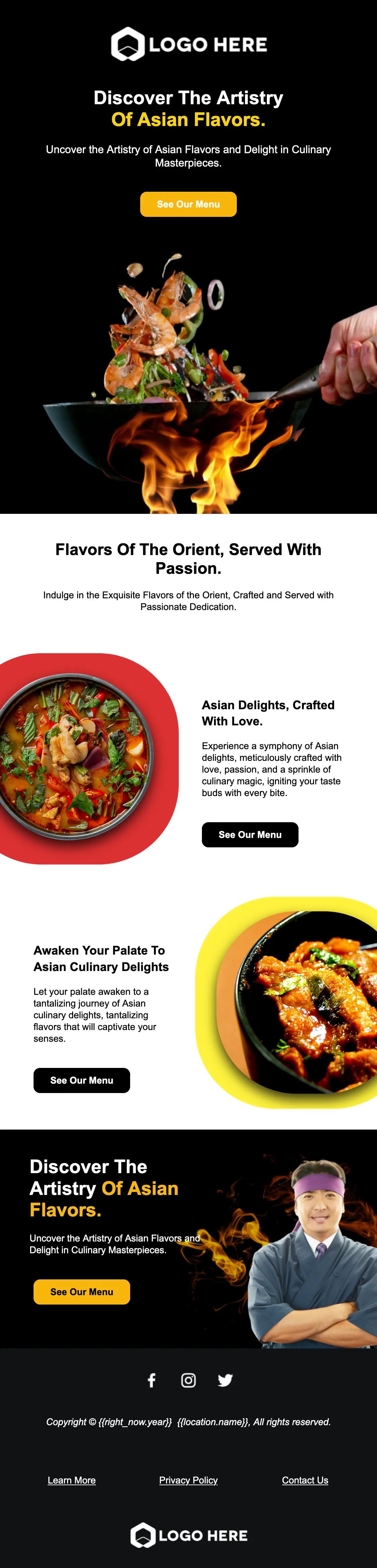Open See Our Menu under Asian Delights section
This screenshot has height=1568, width=377.
coord(250,835)
